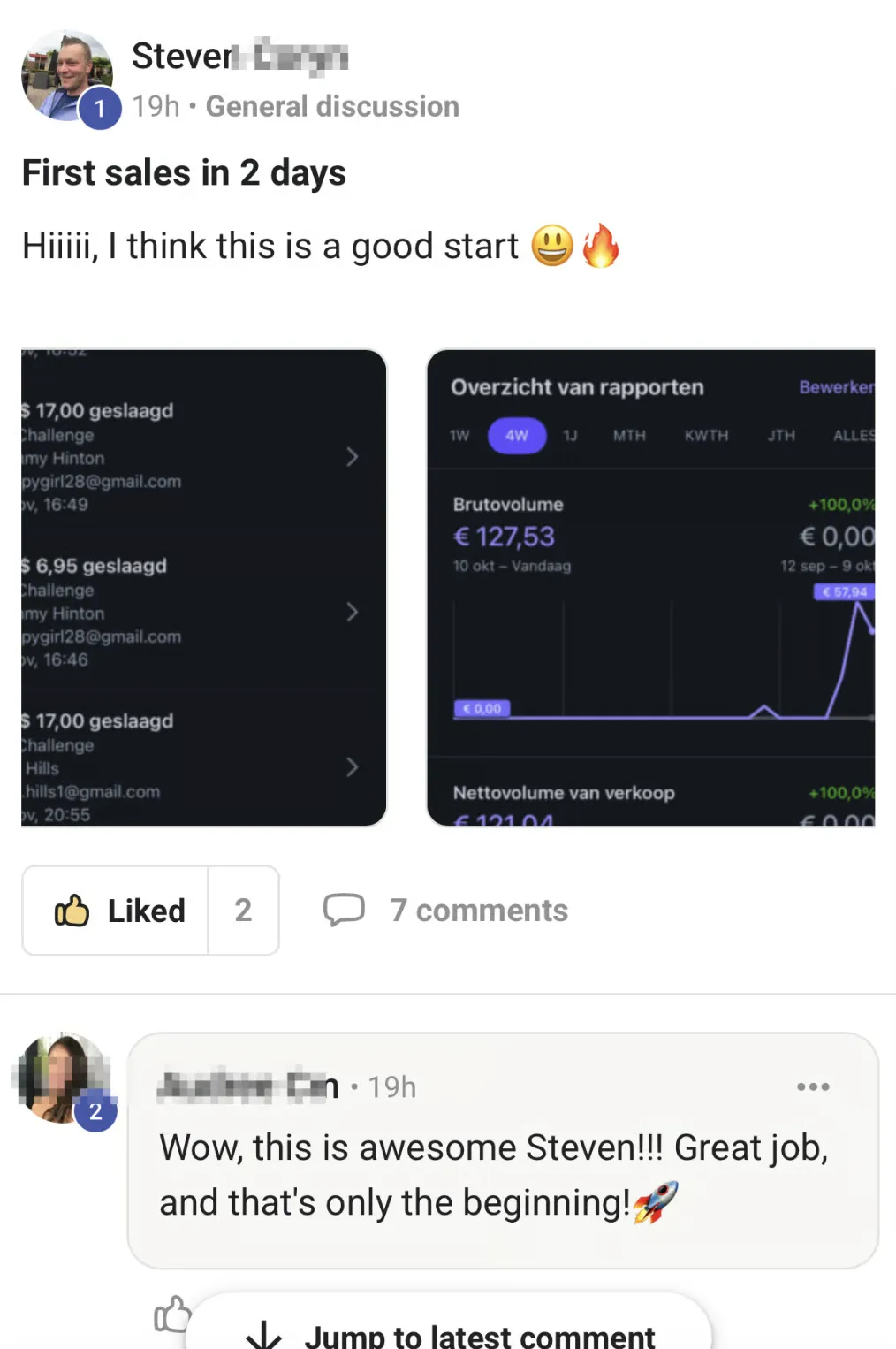The width and height of the screenshot is (896, 1349).
Task: Open the comment's three-dot options menu
Action: 812,1086
